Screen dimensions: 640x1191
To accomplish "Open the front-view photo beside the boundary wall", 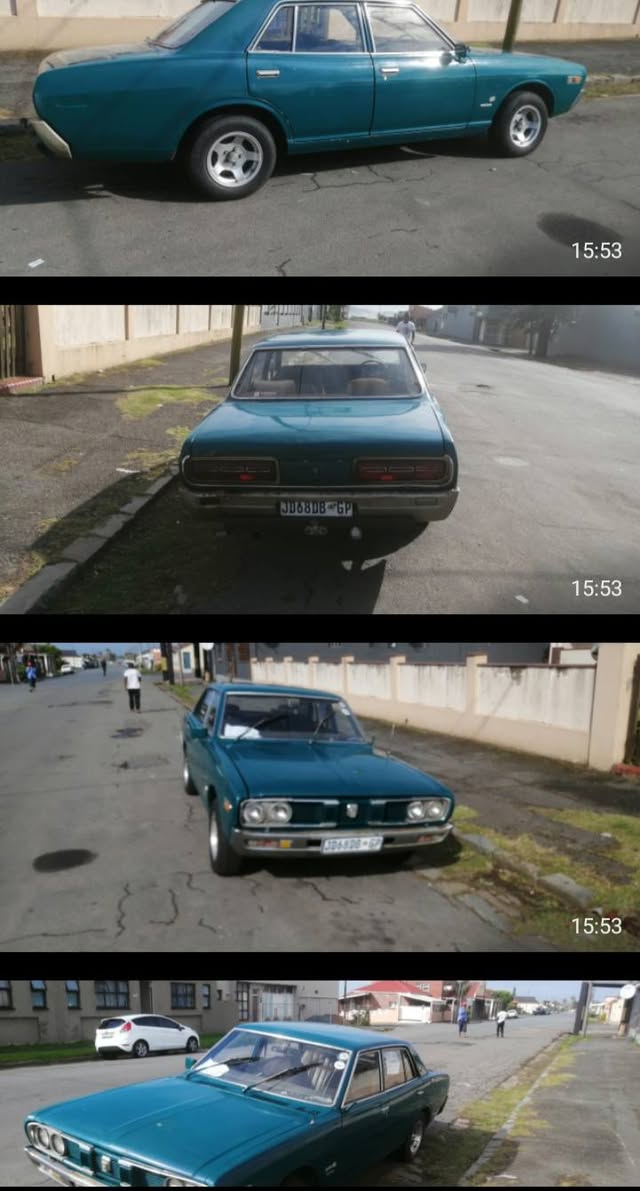I will [320, 797].
